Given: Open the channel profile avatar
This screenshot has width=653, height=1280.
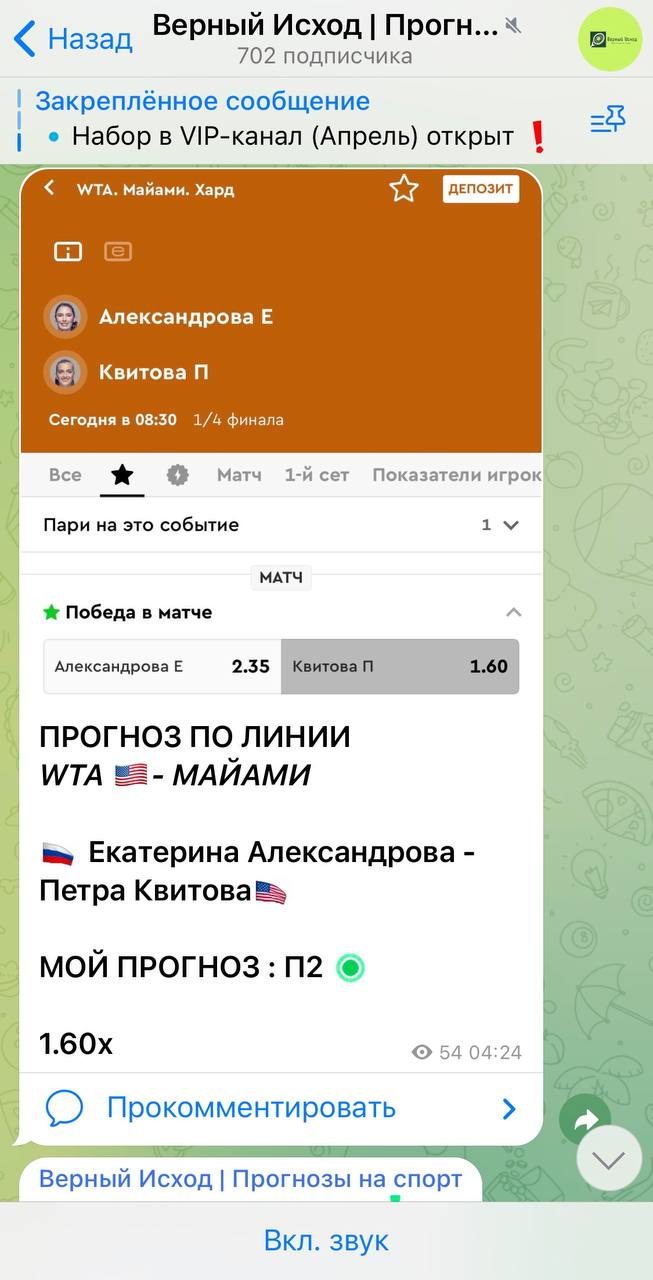Looking at the screenshot, I should click(x=610, y=39).
